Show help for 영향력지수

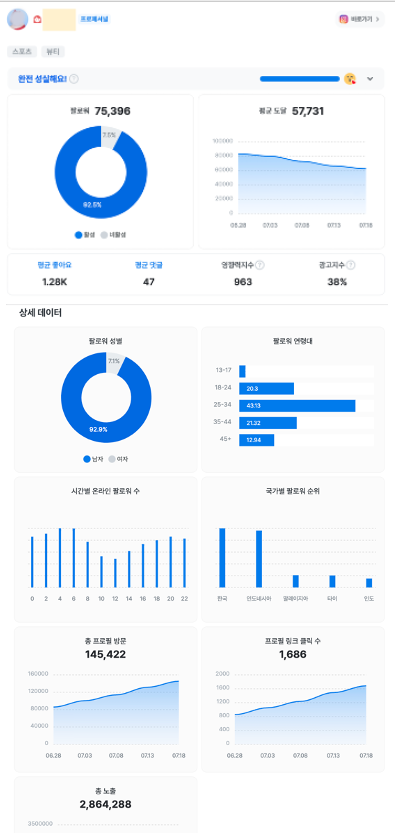click(x=260, y=265)
